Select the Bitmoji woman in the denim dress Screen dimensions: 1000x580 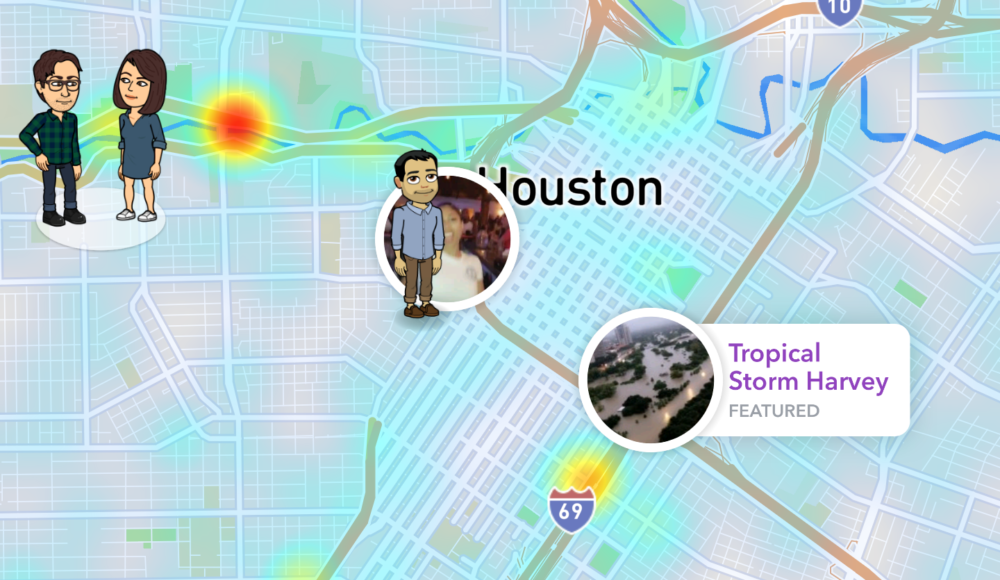click(x=140, y=135)
